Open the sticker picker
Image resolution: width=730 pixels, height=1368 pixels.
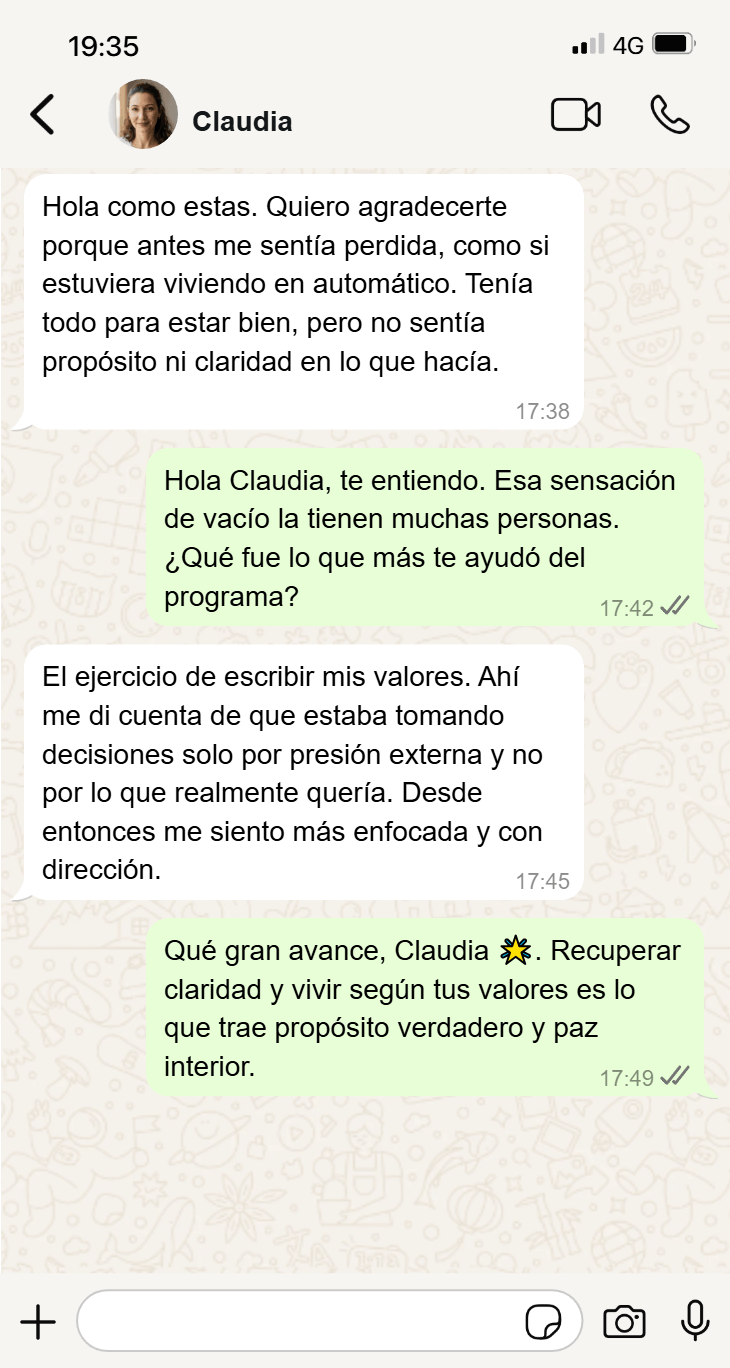point(543,1322)
